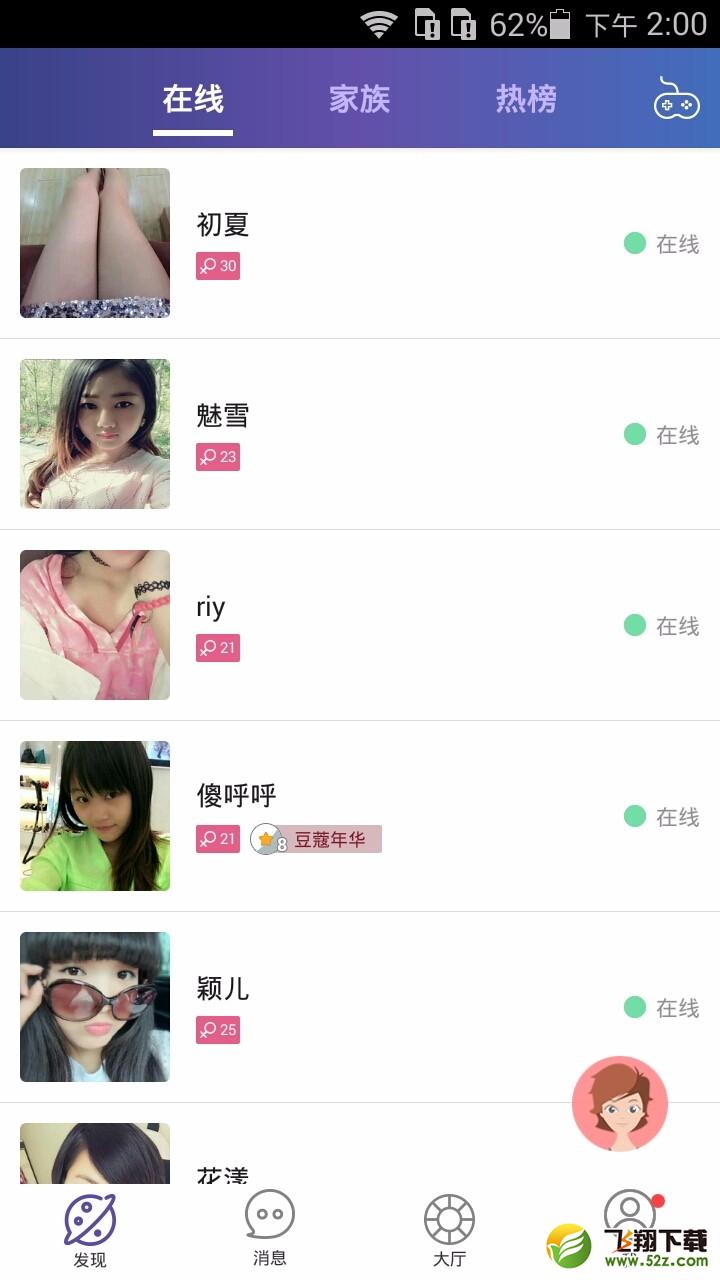
Task: Tap the 豆蔻年华 badge on 傻呼呼
Action: [x=316, y=839]
